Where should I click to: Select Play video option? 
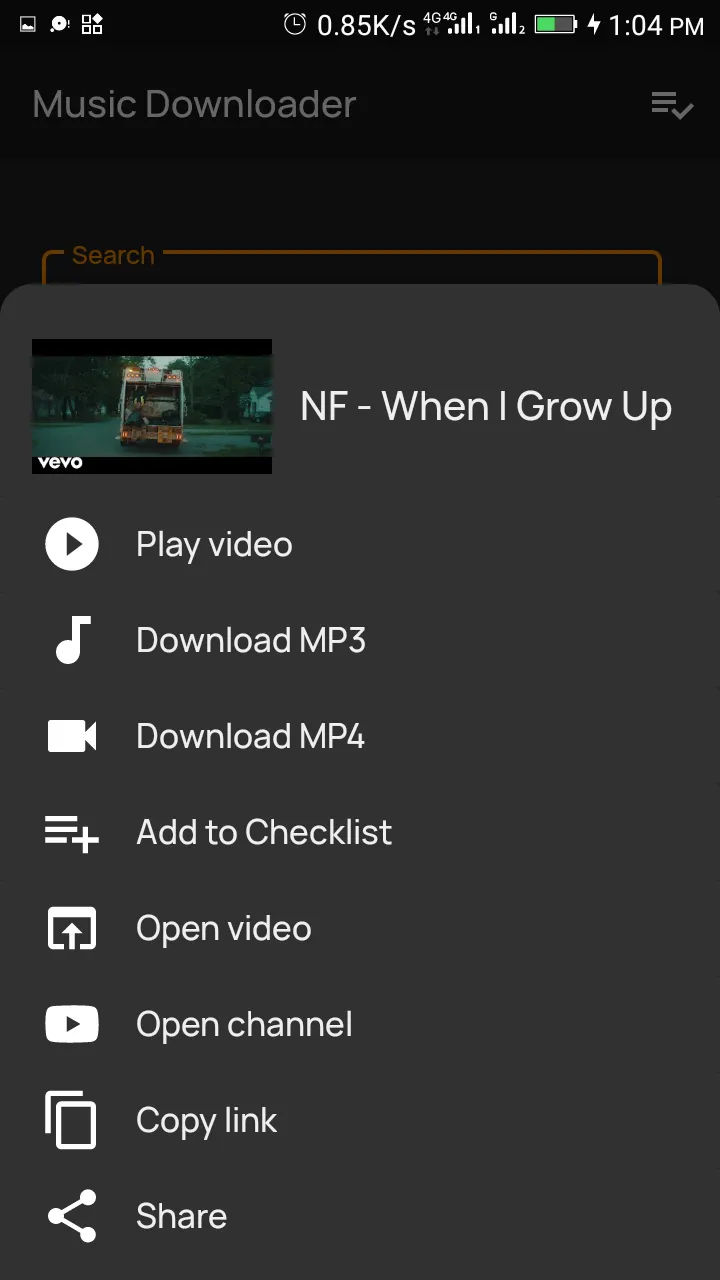click(x=360, y=545)
